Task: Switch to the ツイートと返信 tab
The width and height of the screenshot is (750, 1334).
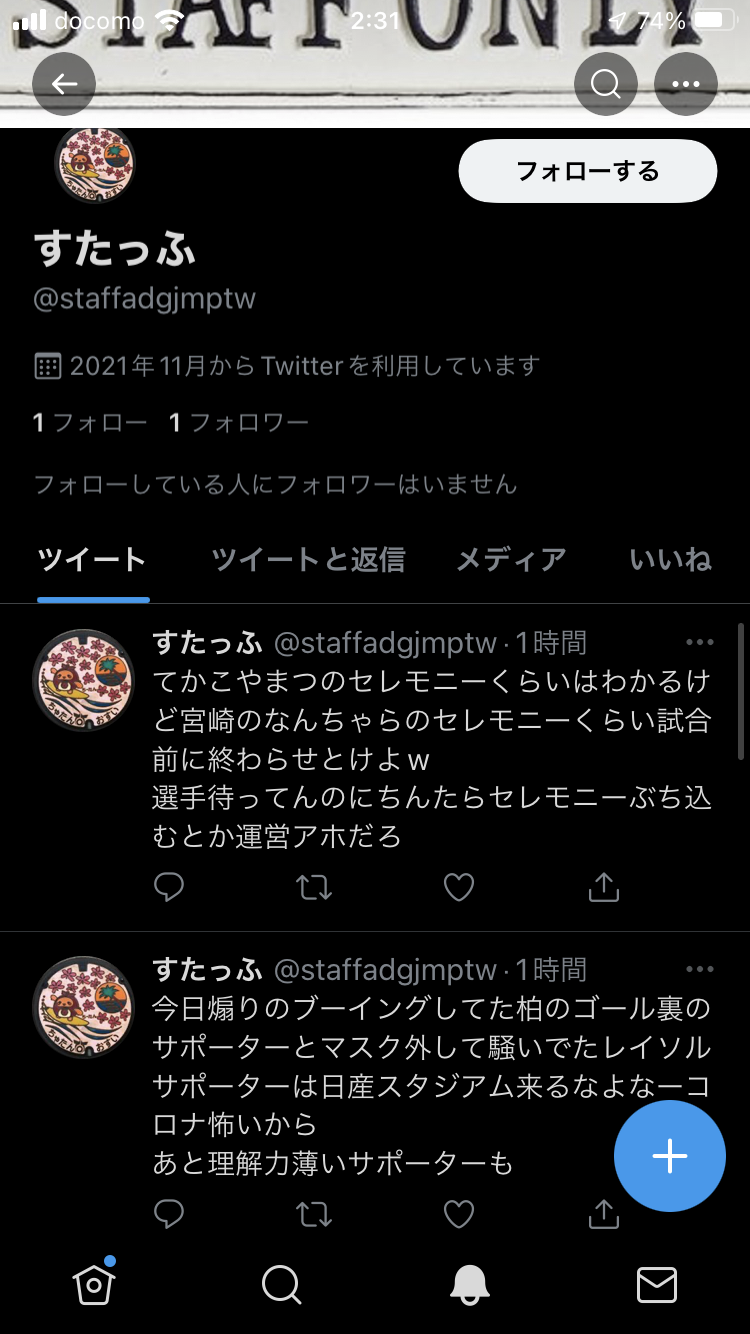Action: click(x=308, y=560)
